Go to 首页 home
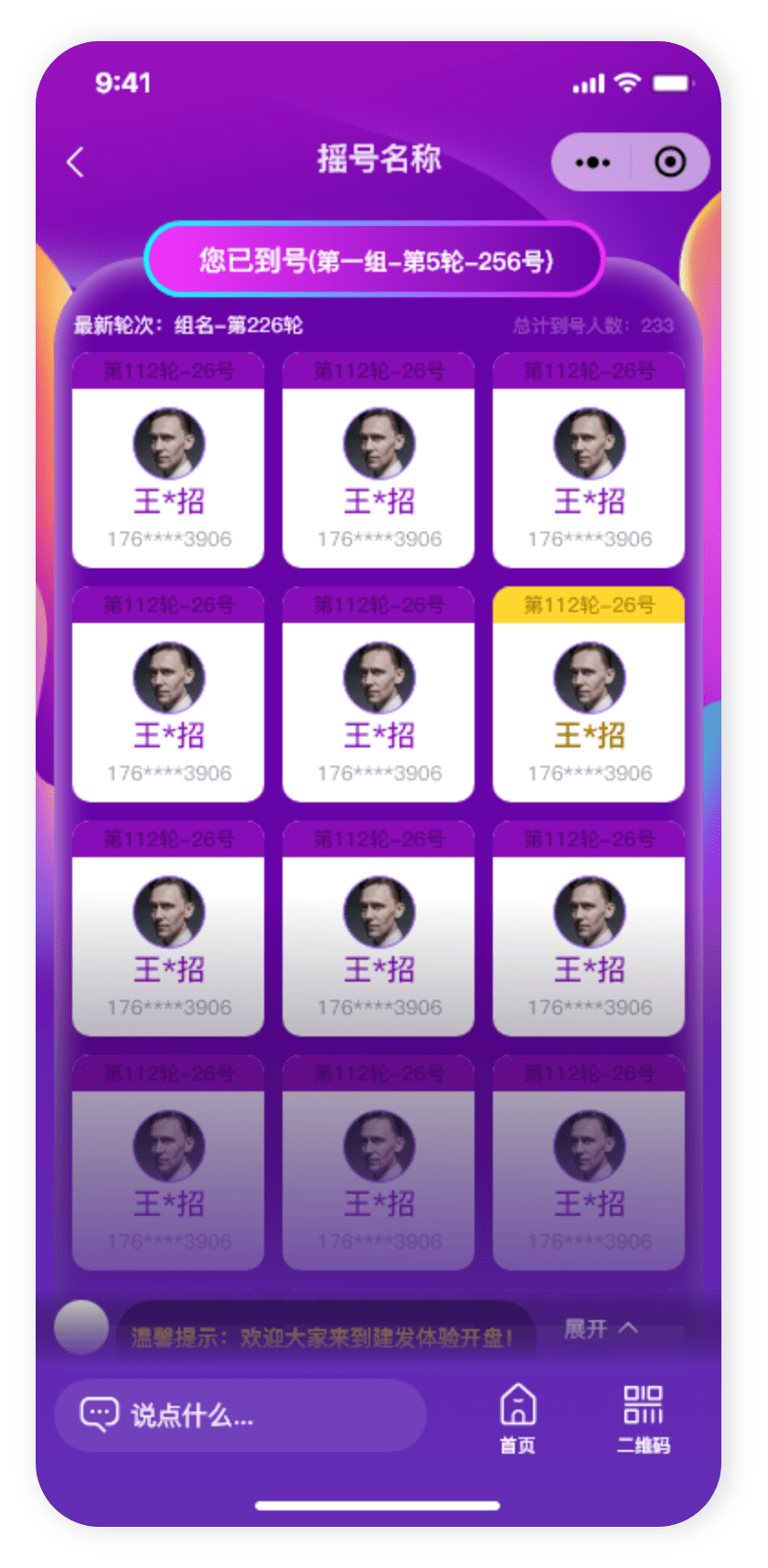 [x=517, y=1418]
